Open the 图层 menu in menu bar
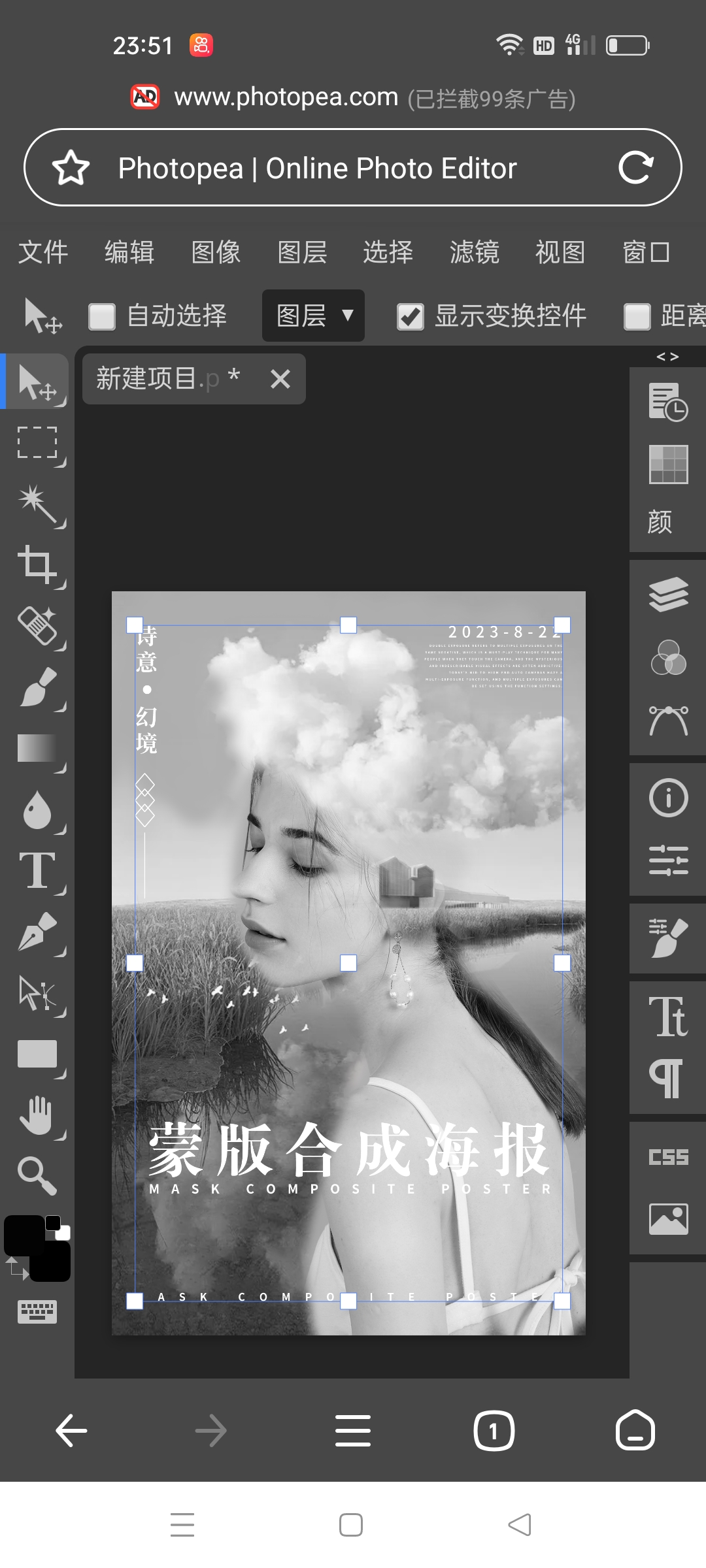Image resolution: width=706 pixels, height=1568 pixels. click(x=301, y=252)
